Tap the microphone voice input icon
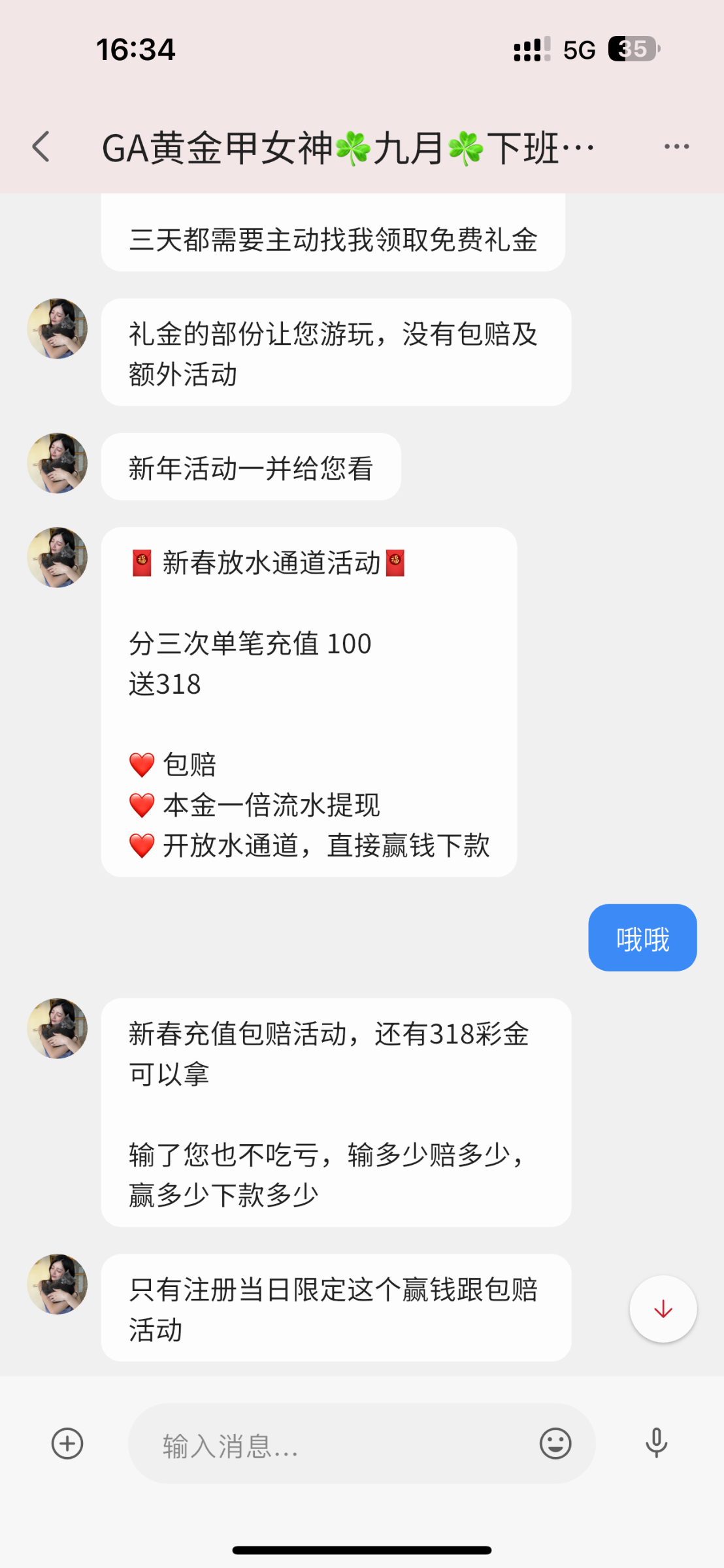The width and height of the screenshot is (724, 1568). (x=656, y=1443)
